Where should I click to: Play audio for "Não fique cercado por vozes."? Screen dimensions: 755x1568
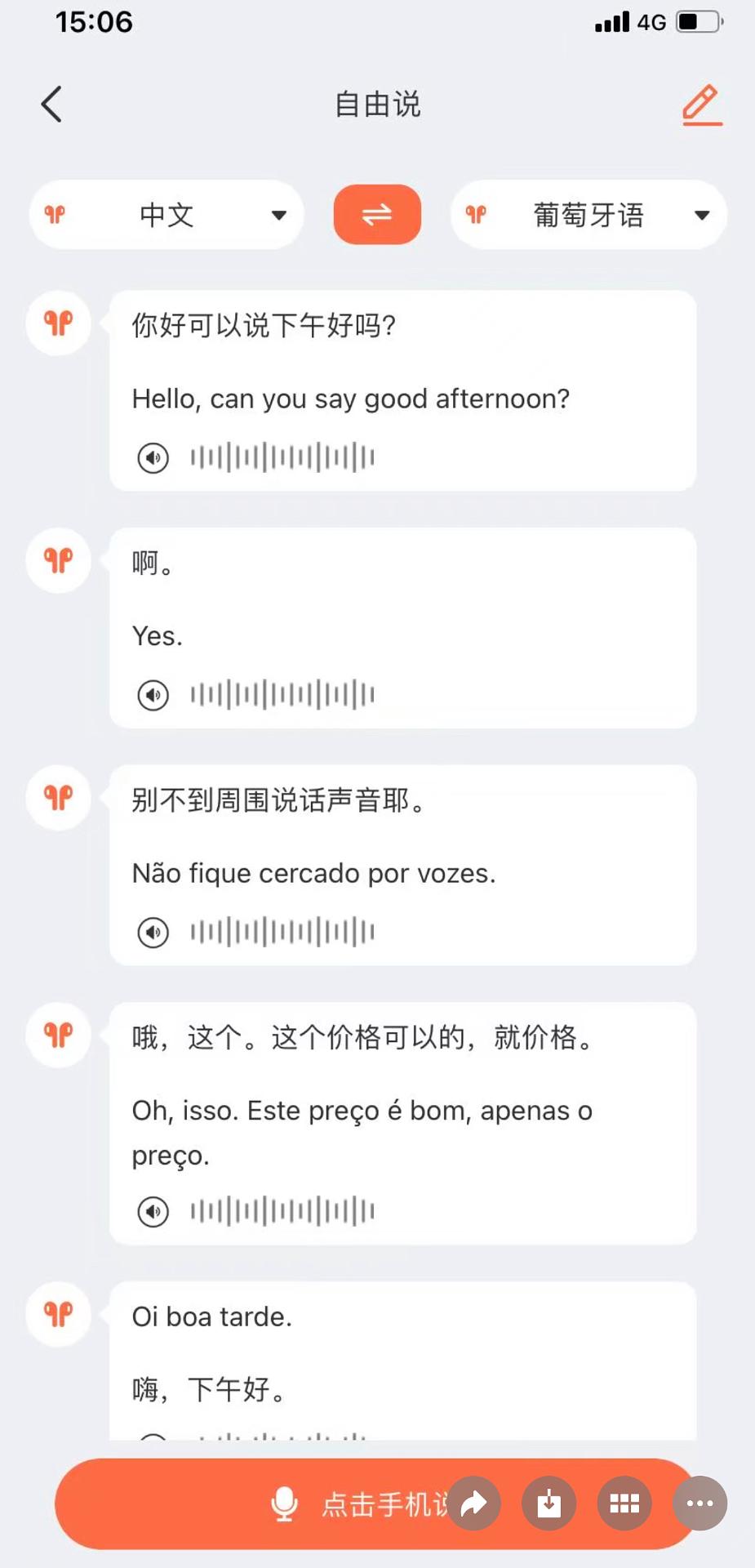coord(153,932)
